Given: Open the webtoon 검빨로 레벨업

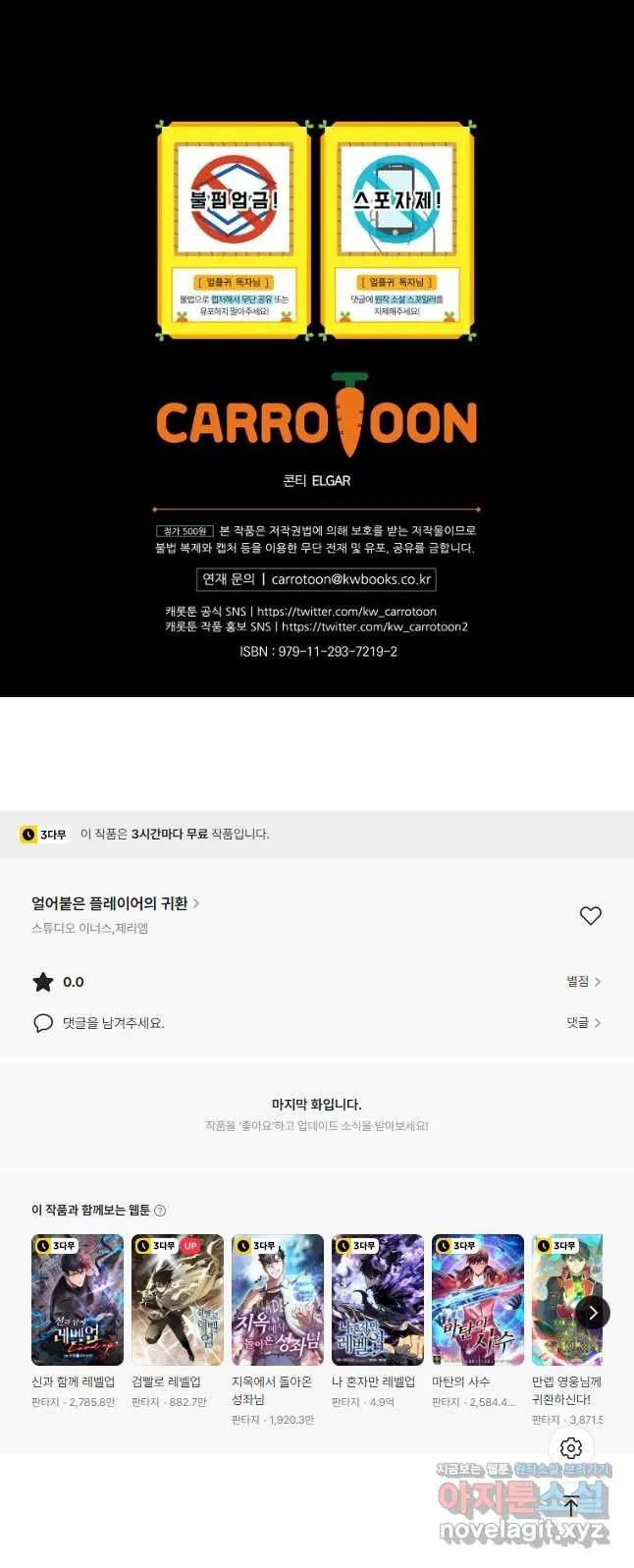Looking at the screenshot, I should tap(178, 1300).
